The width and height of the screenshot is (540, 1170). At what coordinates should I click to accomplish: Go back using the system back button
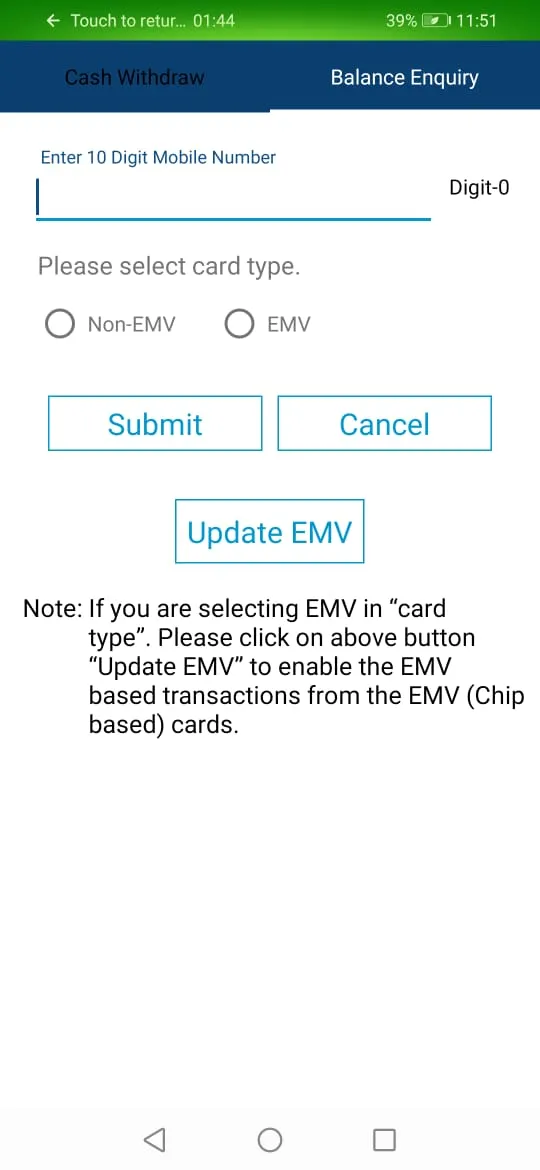click(x=154, y=1139)
